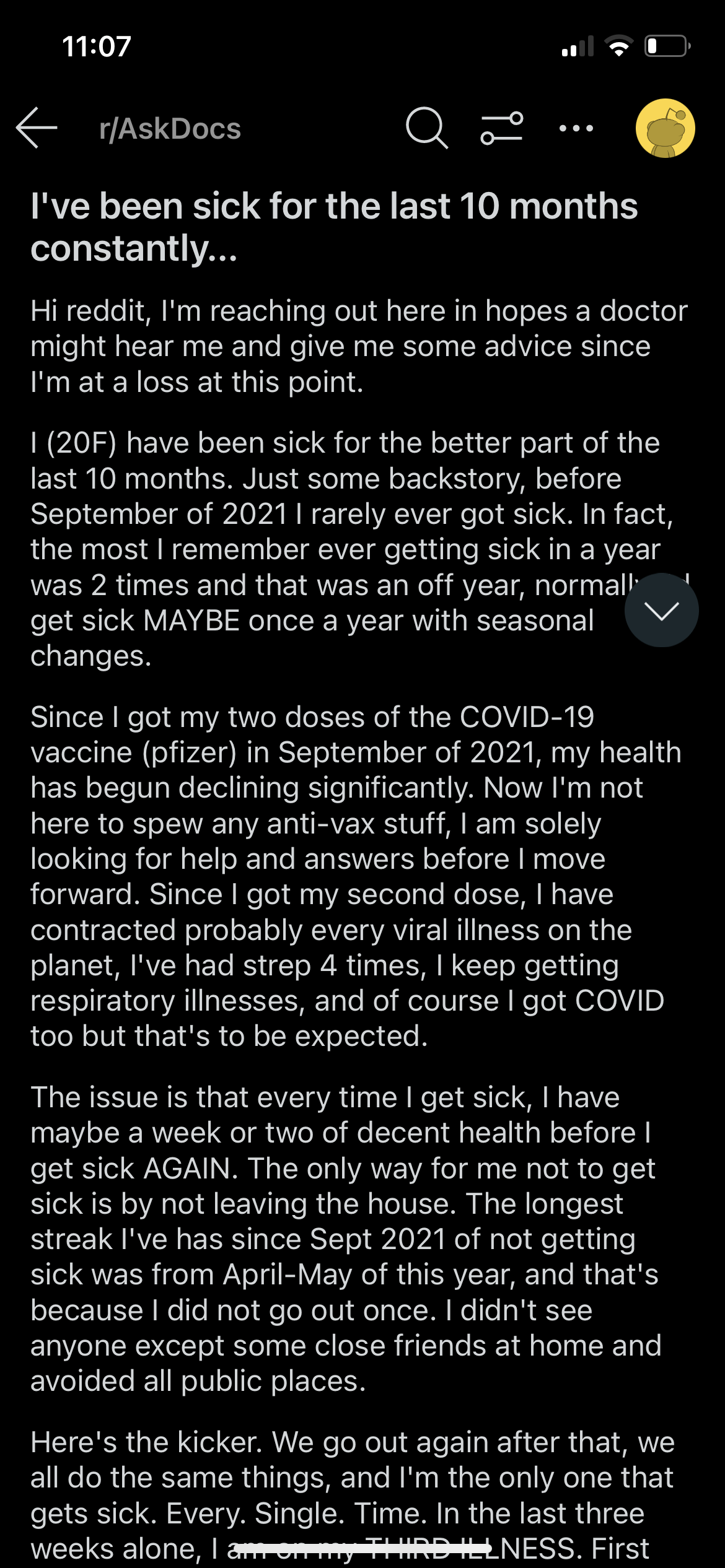Open search with the magnifier icon

pos(426,128)
